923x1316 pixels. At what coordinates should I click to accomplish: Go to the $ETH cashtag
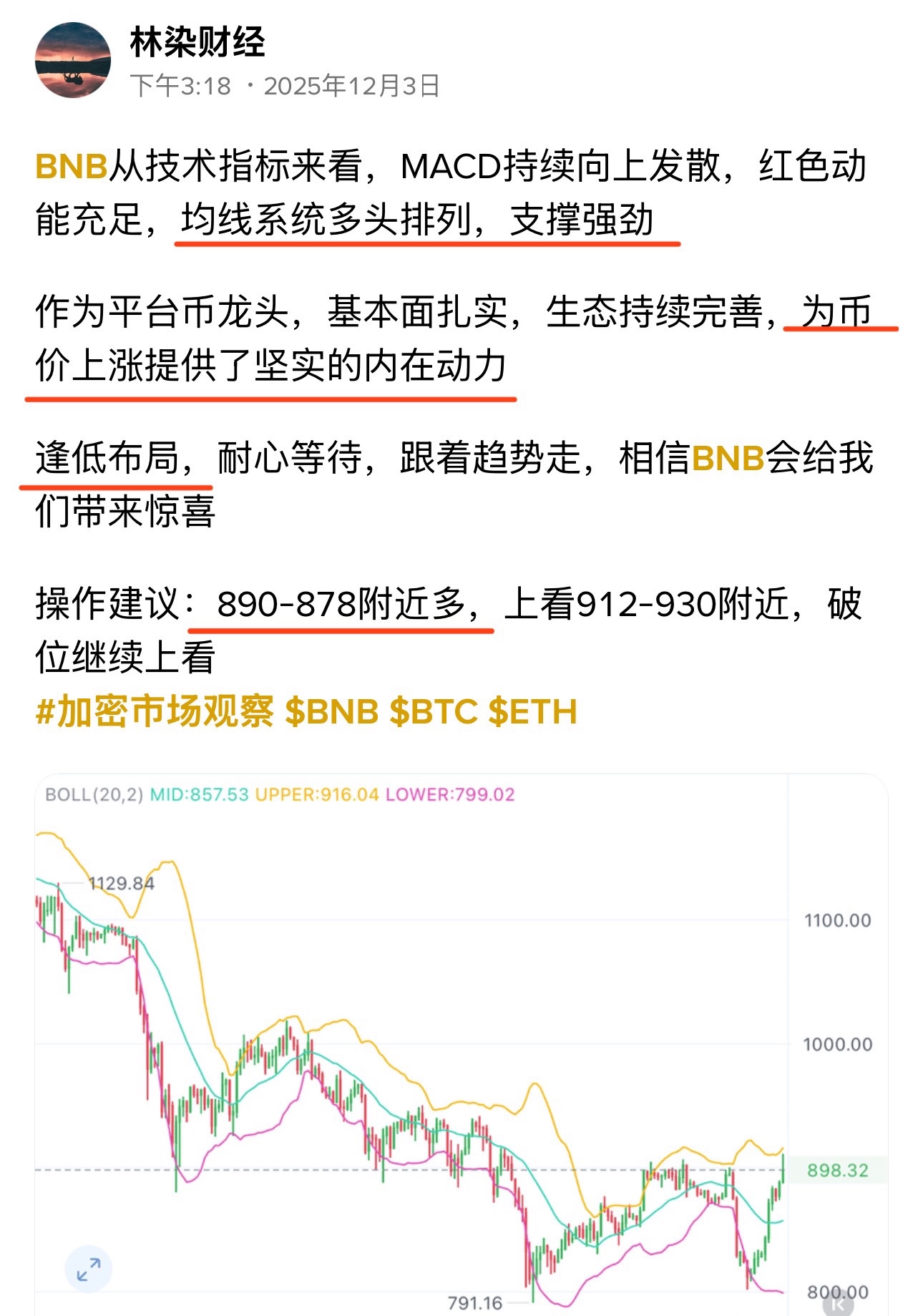(532, 712)
